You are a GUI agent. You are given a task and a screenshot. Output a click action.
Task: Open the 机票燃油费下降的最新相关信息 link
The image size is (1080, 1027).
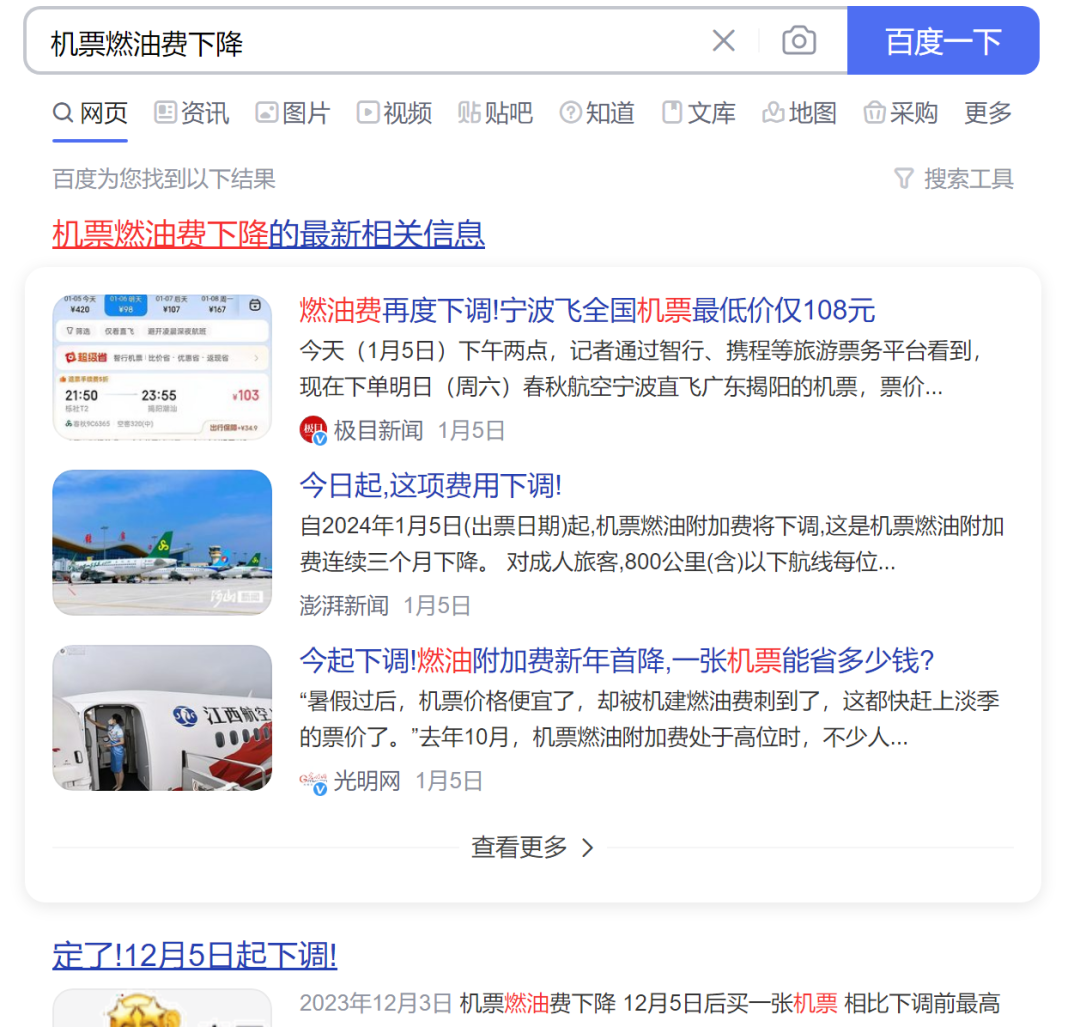(268, 233)
